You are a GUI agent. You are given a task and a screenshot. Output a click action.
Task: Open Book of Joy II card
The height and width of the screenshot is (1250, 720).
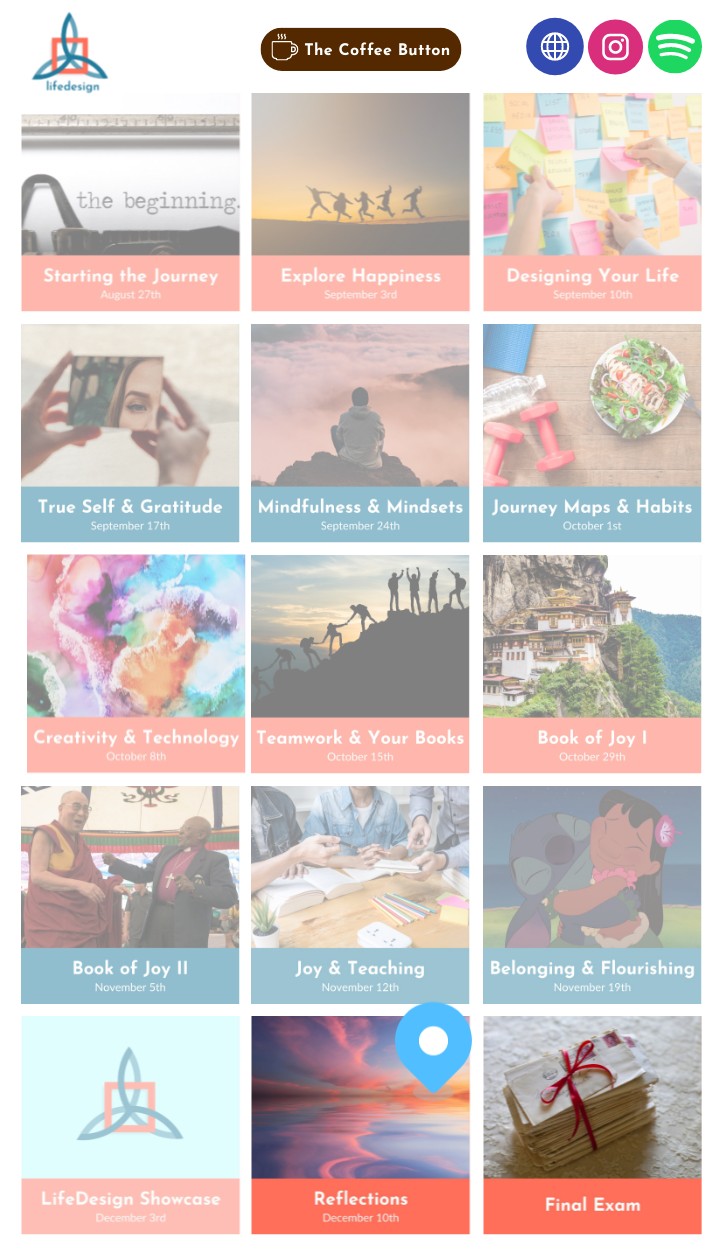(130, 895)
